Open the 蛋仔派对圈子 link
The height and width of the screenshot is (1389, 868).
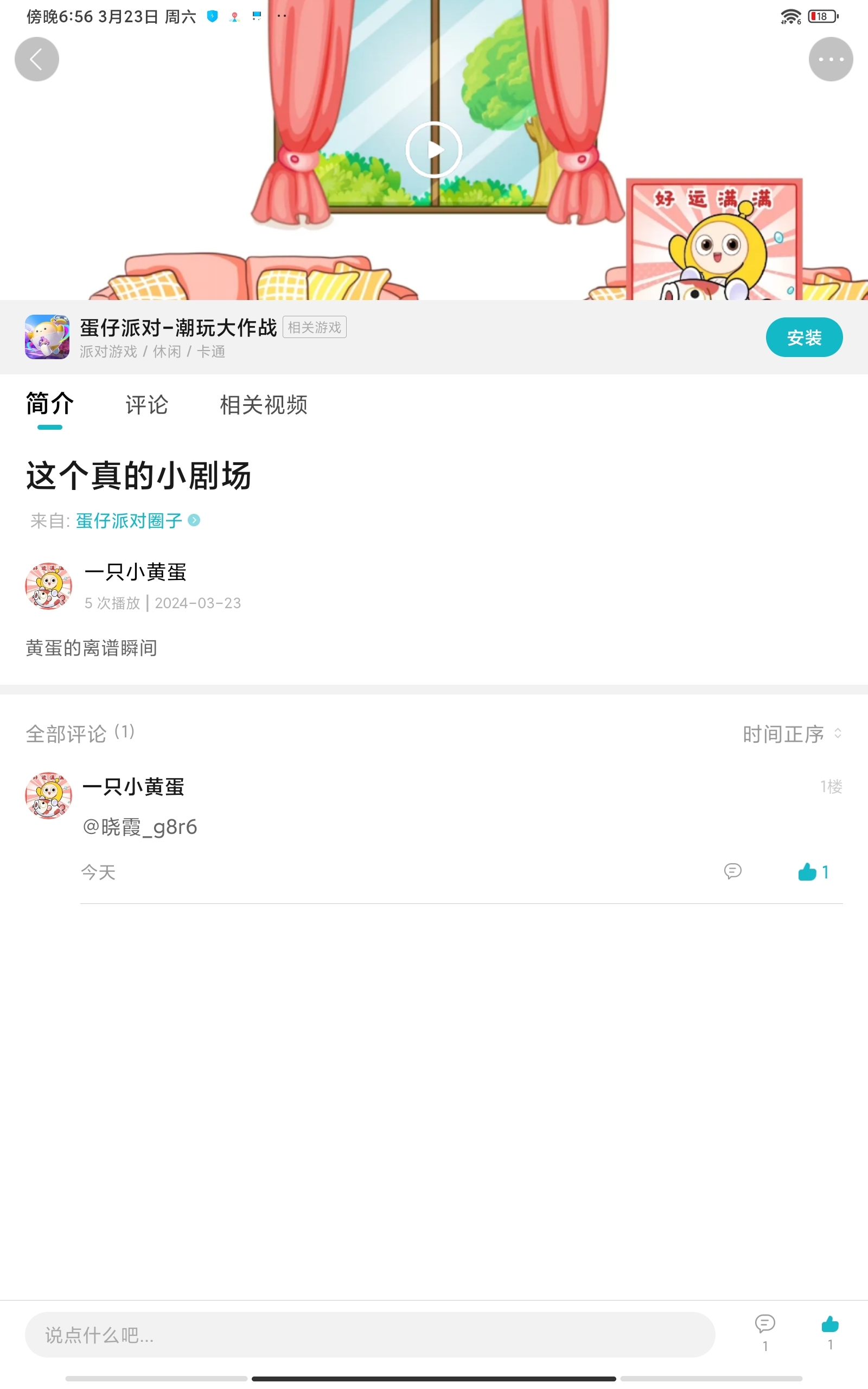point(130,520)
